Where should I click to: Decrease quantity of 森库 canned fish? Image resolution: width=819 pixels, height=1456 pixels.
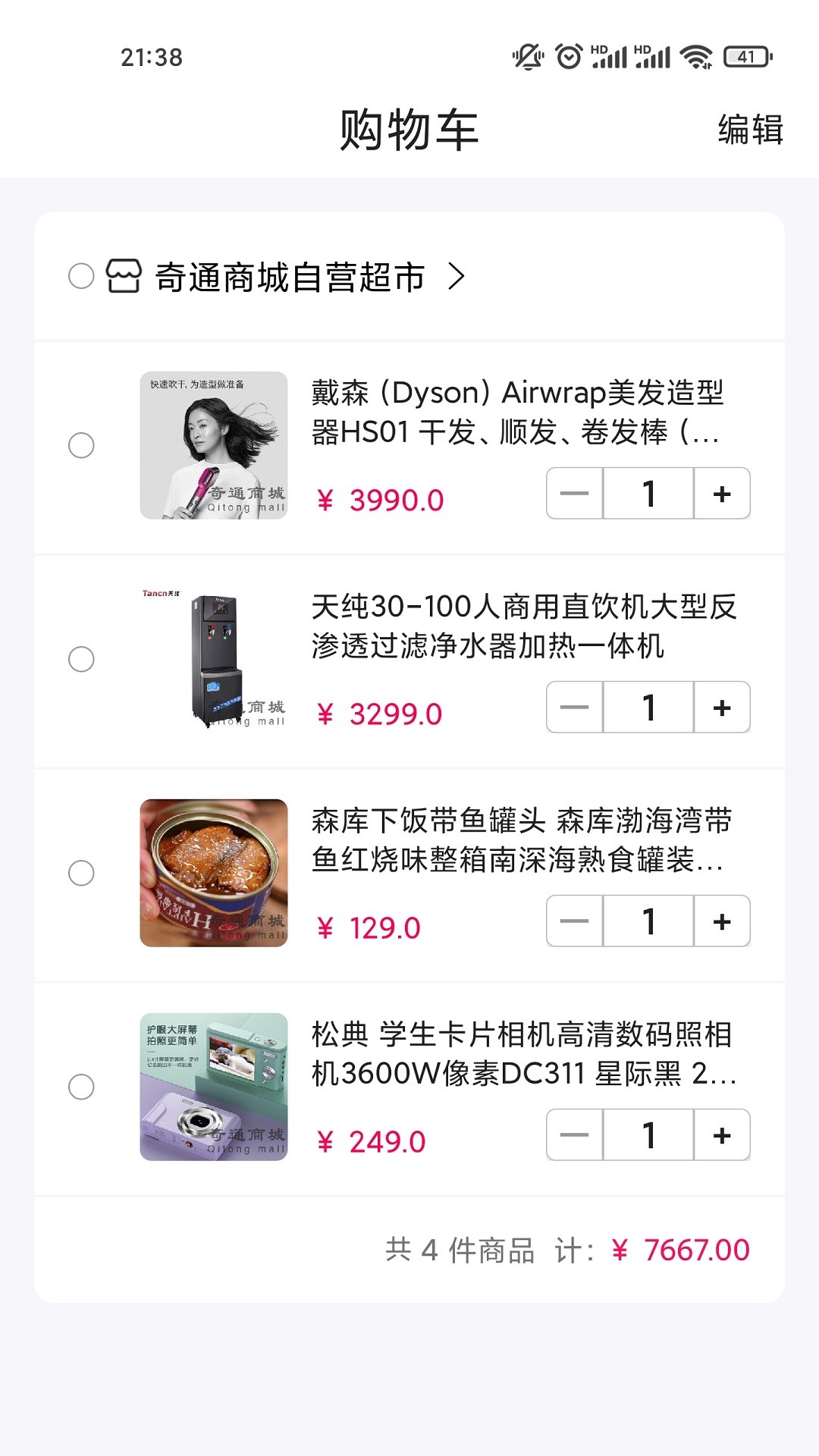click(x=573, y=921)
